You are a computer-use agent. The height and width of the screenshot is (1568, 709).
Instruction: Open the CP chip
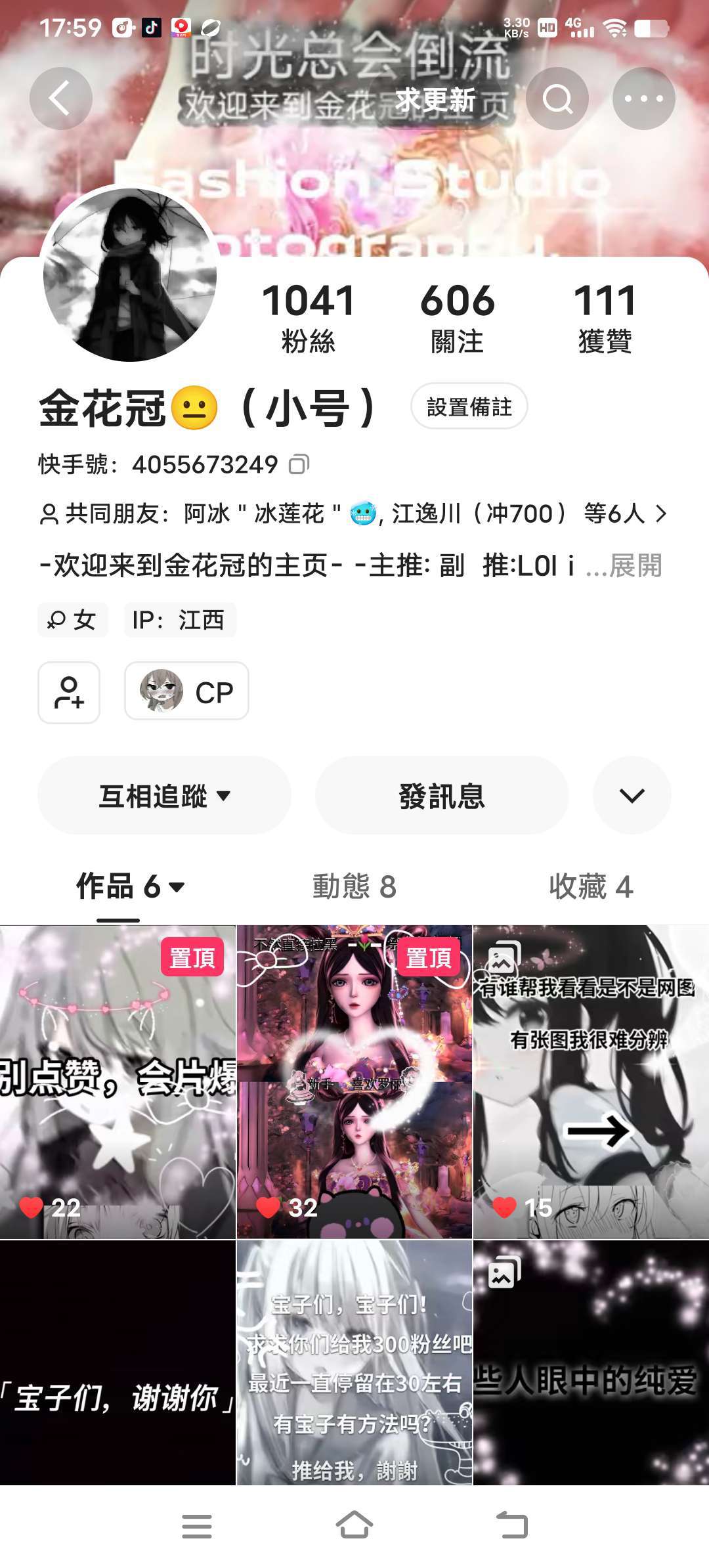point(186,691)
